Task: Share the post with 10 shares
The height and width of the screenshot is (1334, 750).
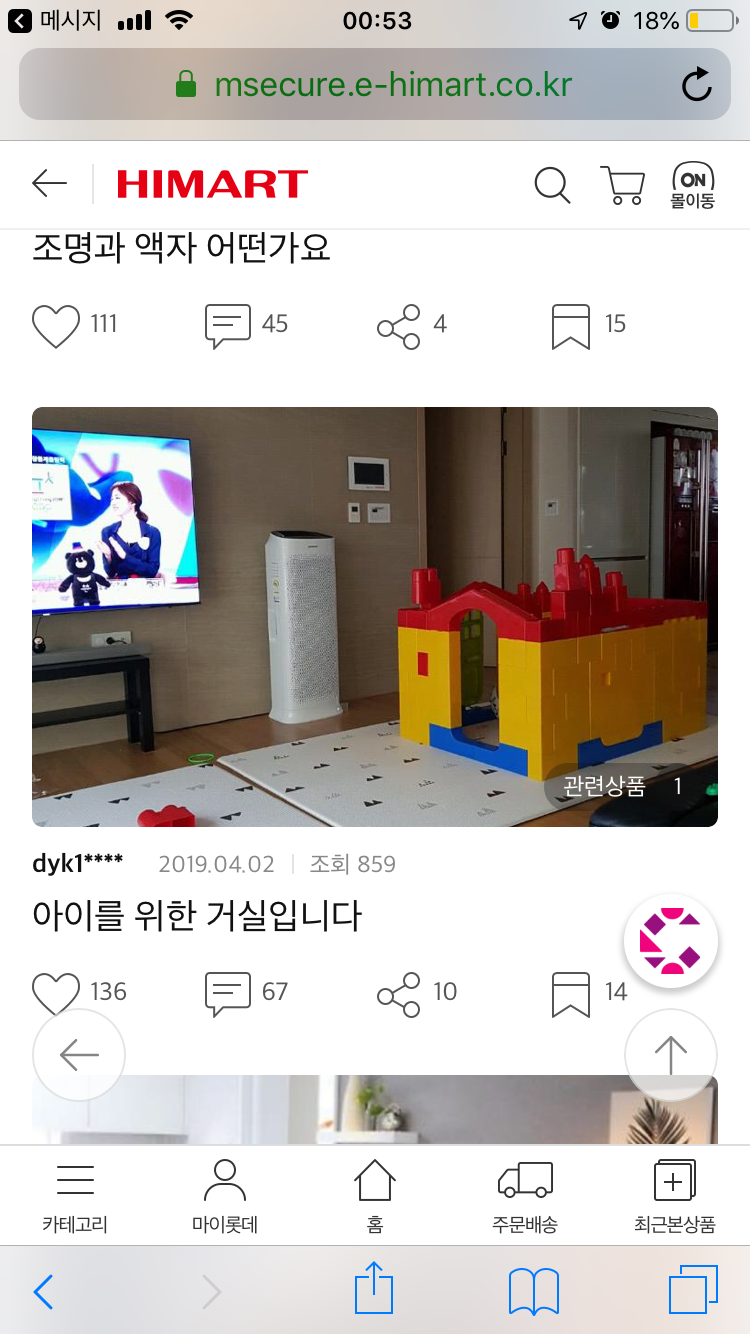Action: pos(398,994)
